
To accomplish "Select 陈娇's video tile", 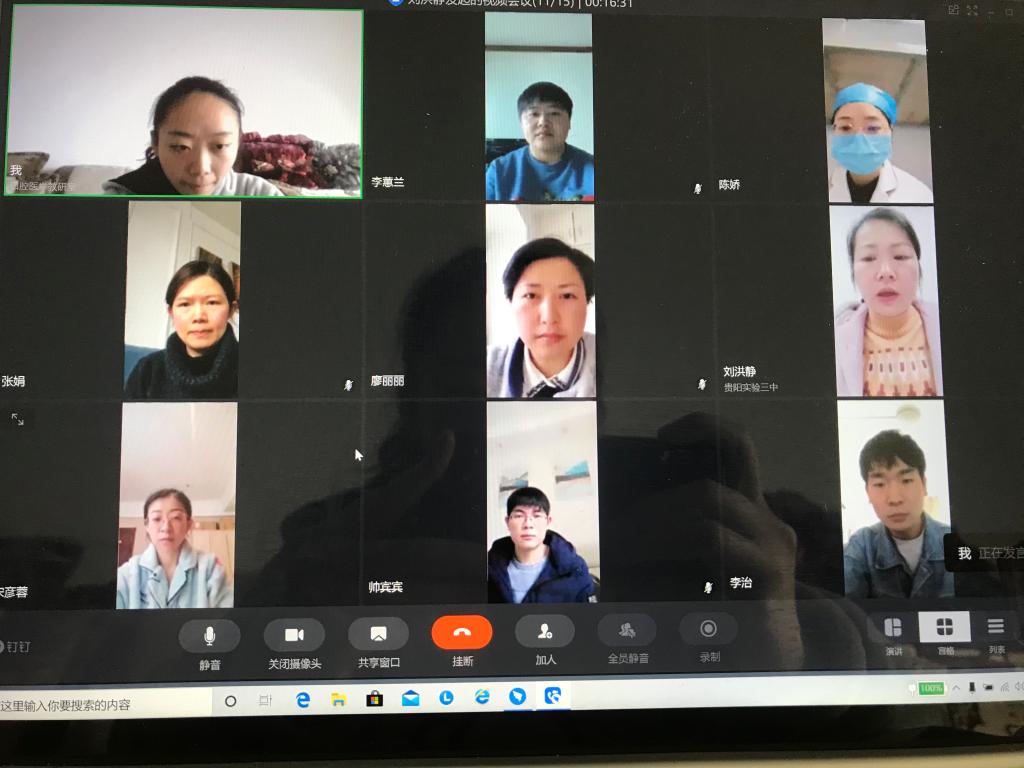I will pos(878,110).
